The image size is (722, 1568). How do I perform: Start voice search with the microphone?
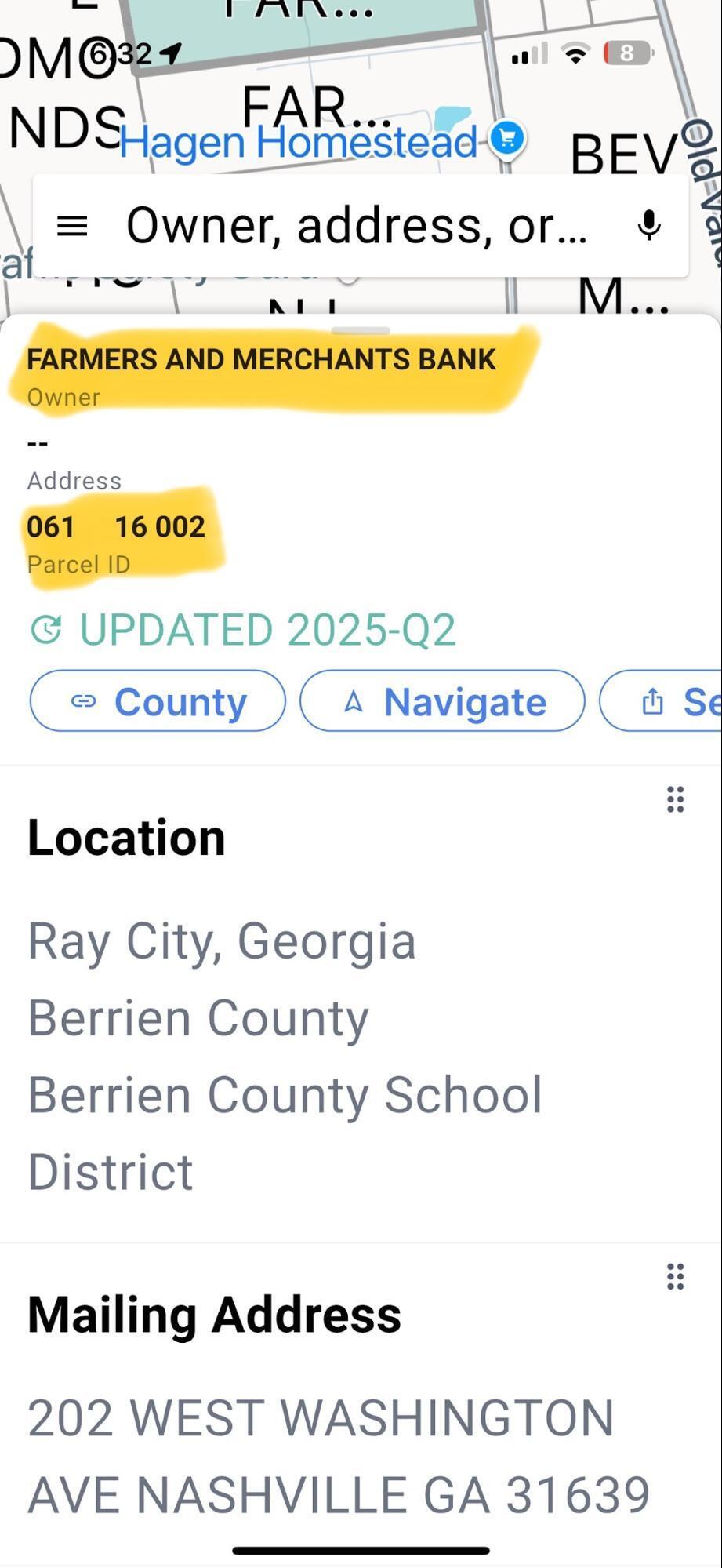(648, 226)
